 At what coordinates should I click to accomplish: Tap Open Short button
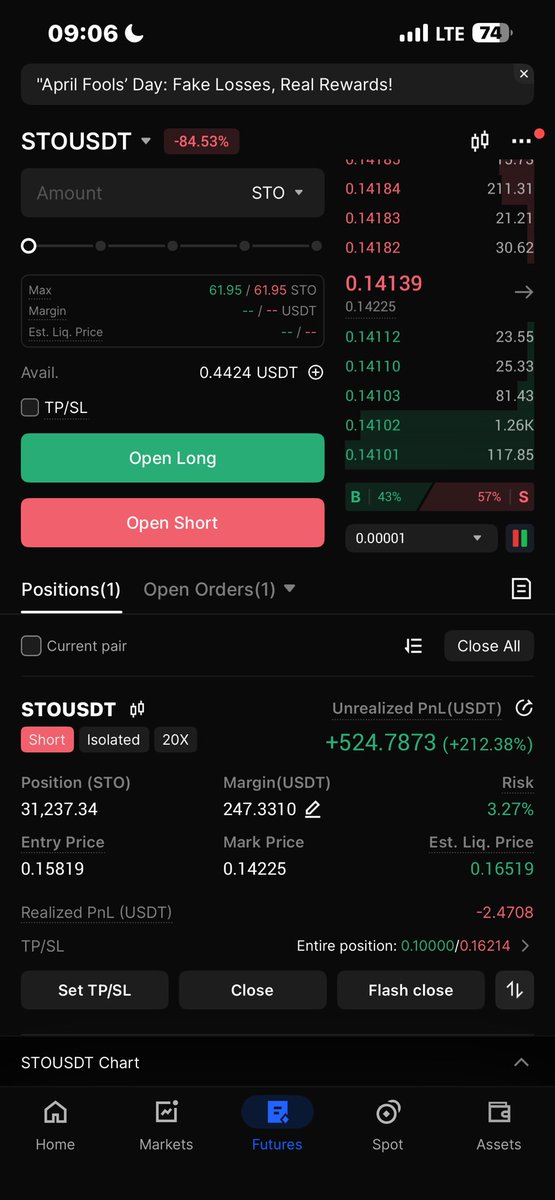coord(172,523)
